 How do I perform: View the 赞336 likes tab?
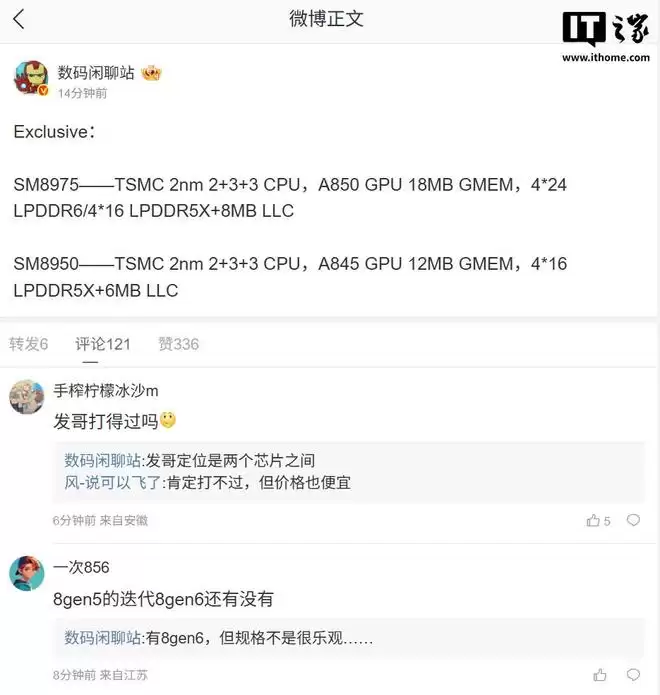[x=178, y=344]
